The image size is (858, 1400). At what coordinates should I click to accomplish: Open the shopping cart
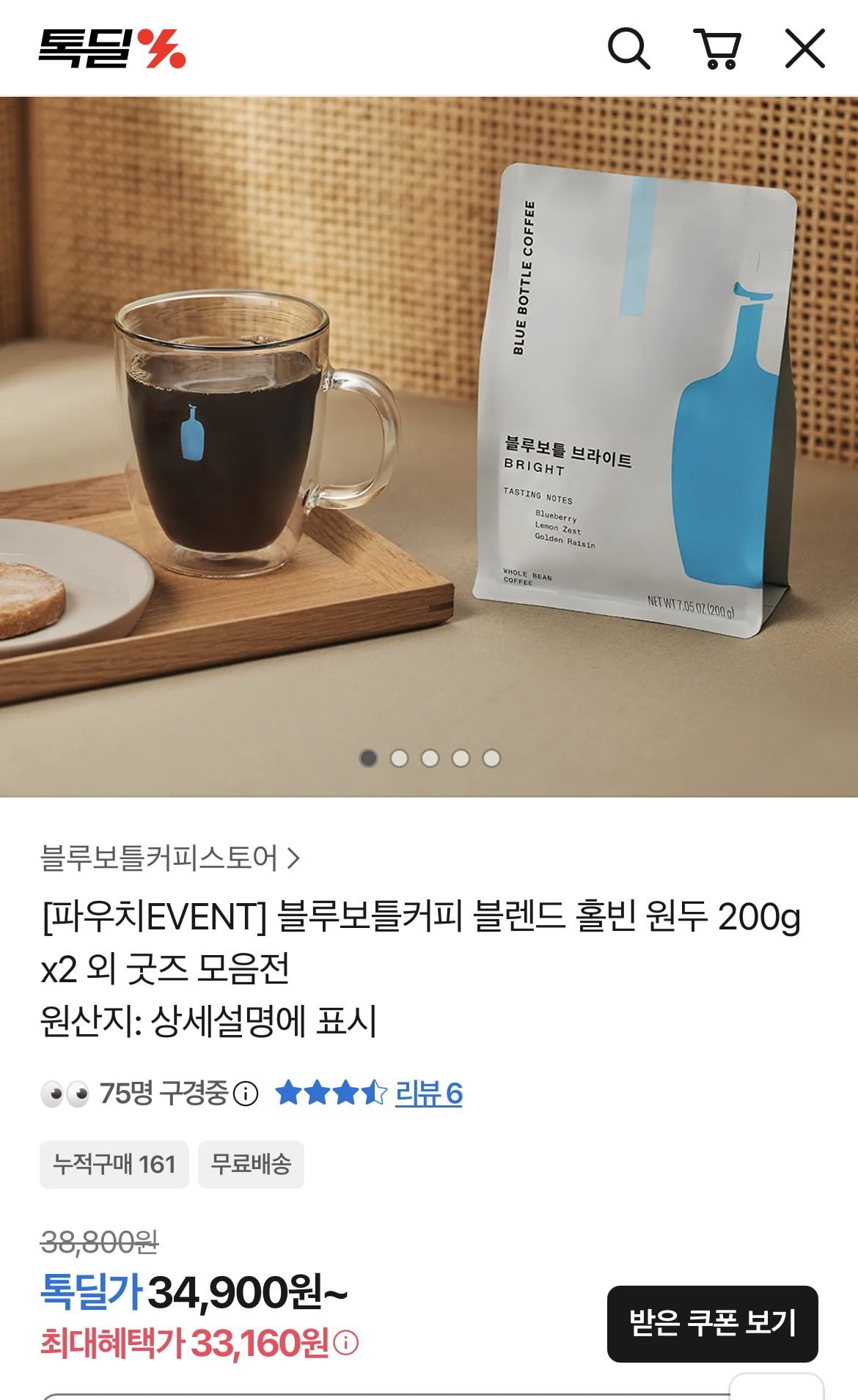tap(717, 49)
